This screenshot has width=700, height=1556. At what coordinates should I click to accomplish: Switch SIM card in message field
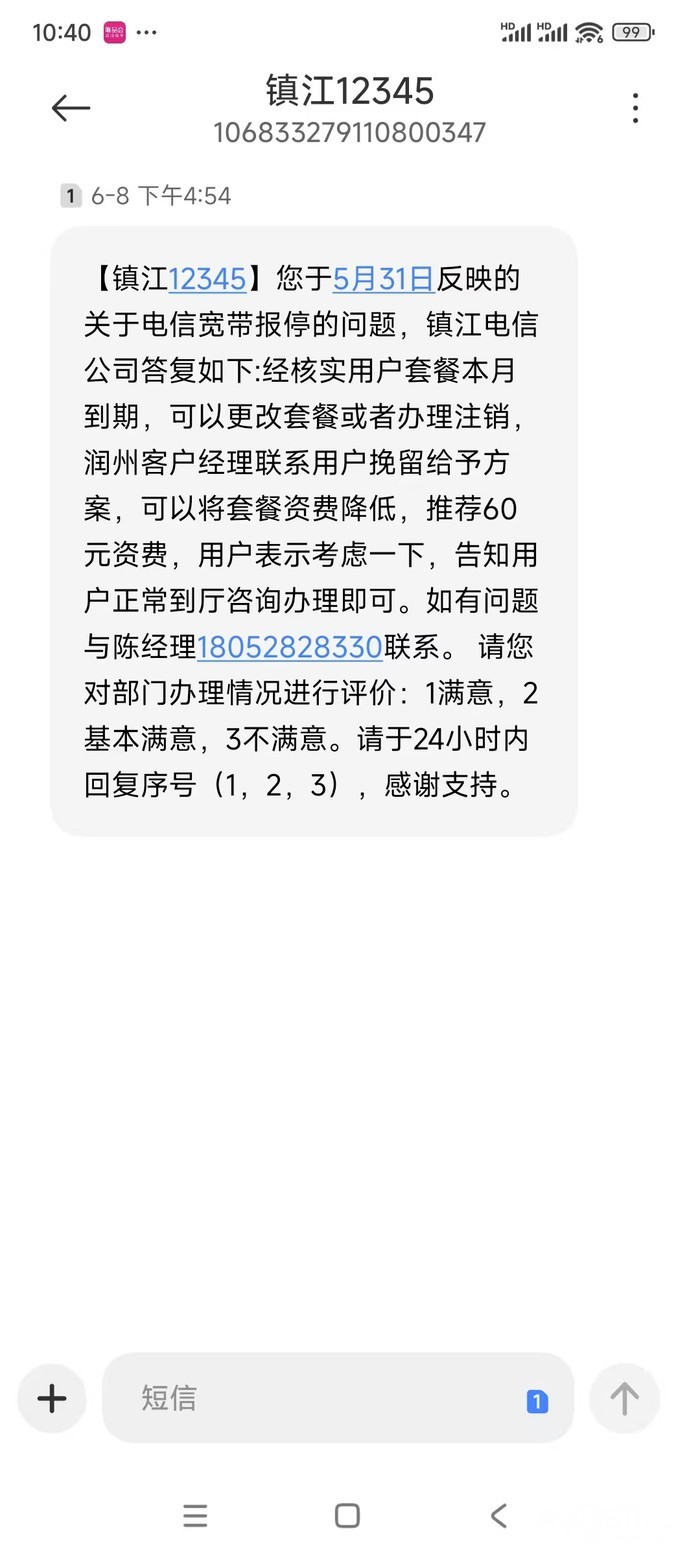pyautogui.click(x=537, y=1402)
